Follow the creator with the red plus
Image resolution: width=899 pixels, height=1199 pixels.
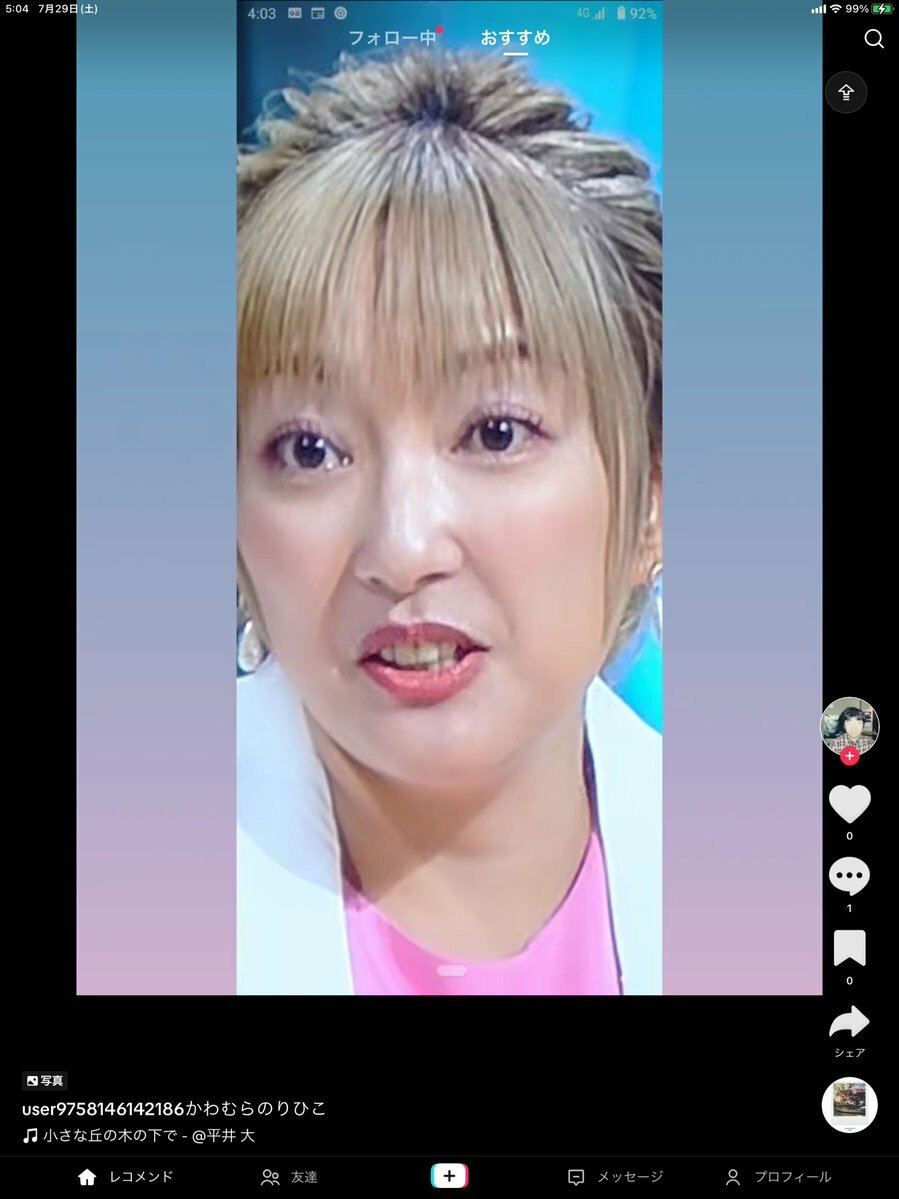(x=849, y=756)
